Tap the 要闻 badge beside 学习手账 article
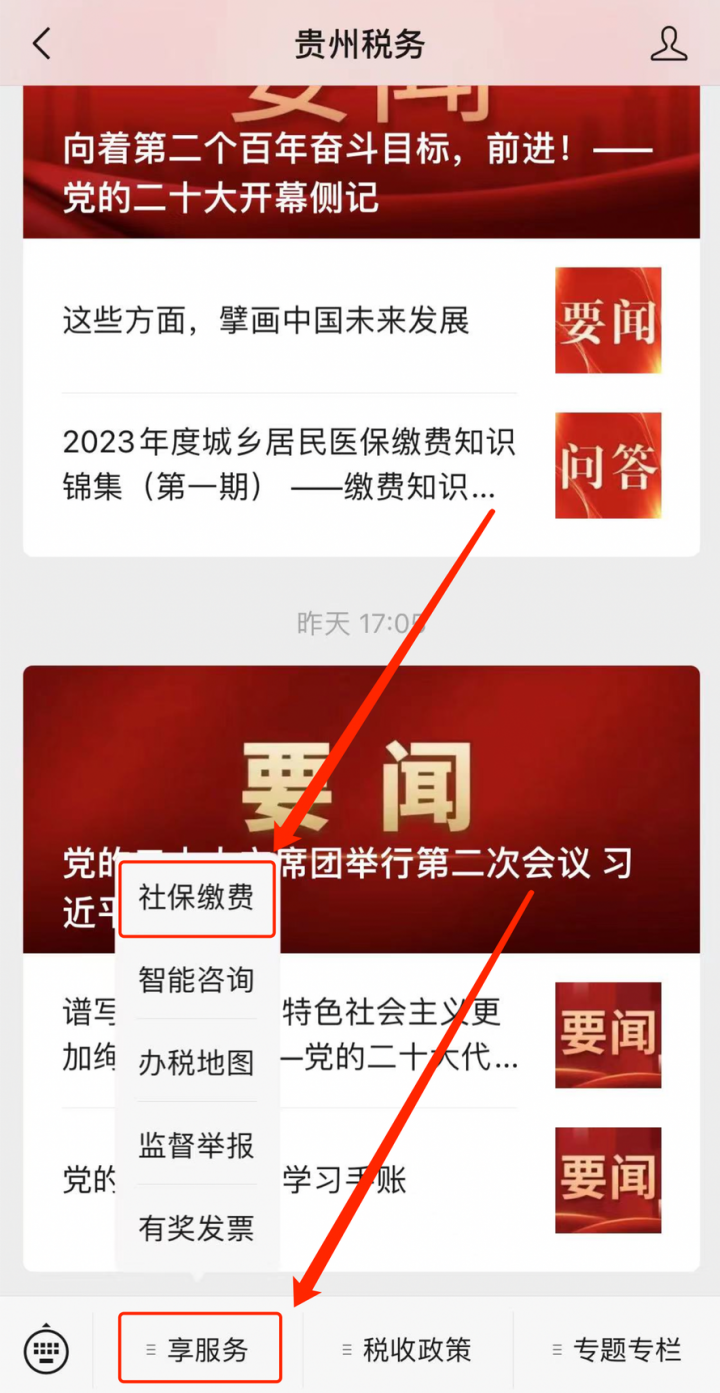Screen dimensions: 720x1393 tap(607, 1179)
